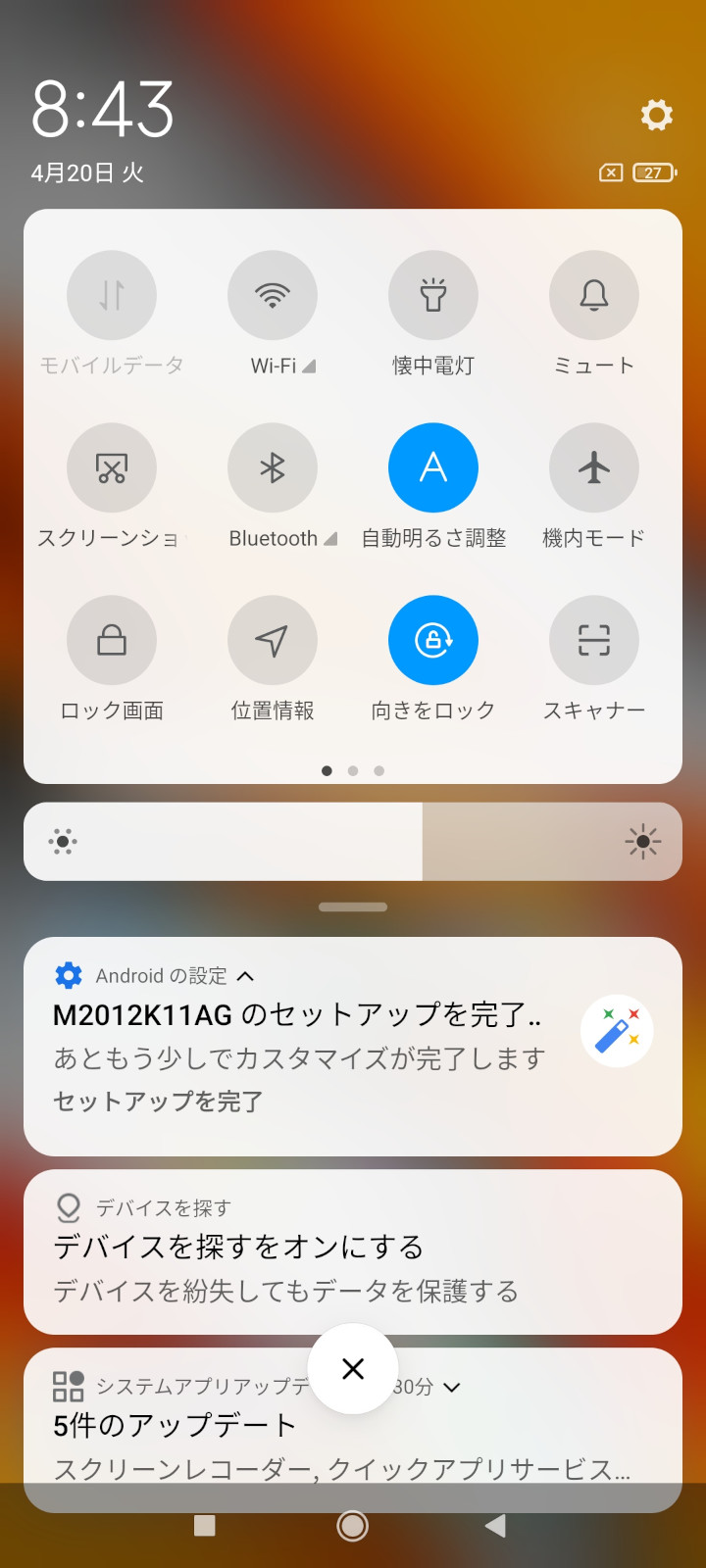The image size is (706, 1568).
Task: Toggle mobile data (モバイルデータ)
Action: (x=112, y=295)
